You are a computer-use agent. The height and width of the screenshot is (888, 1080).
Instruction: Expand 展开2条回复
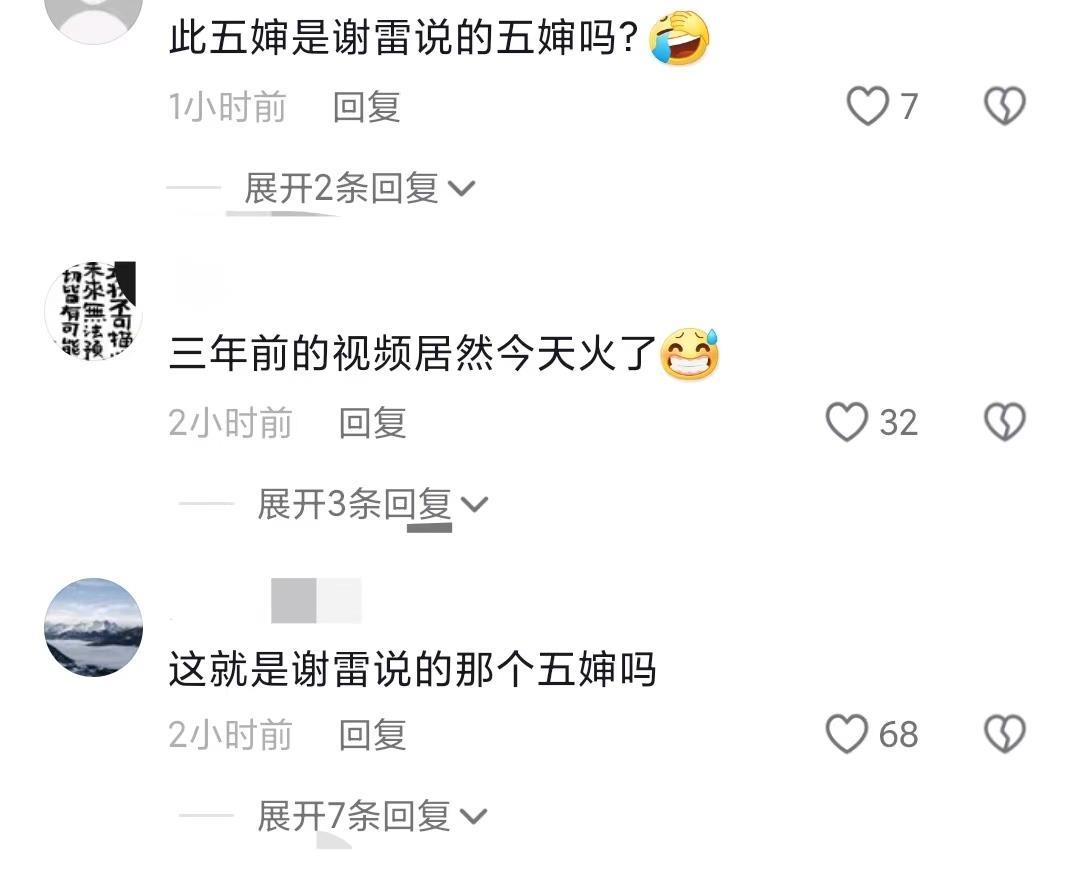(x=358, y=188)
